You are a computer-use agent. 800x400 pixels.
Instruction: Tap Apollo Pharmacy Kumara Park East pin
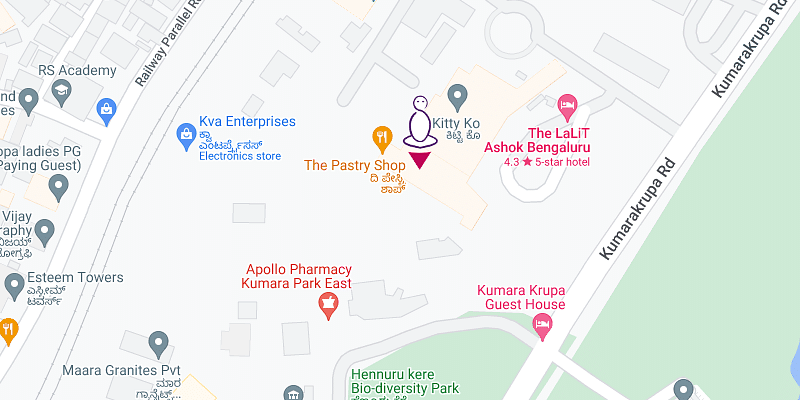327,309
